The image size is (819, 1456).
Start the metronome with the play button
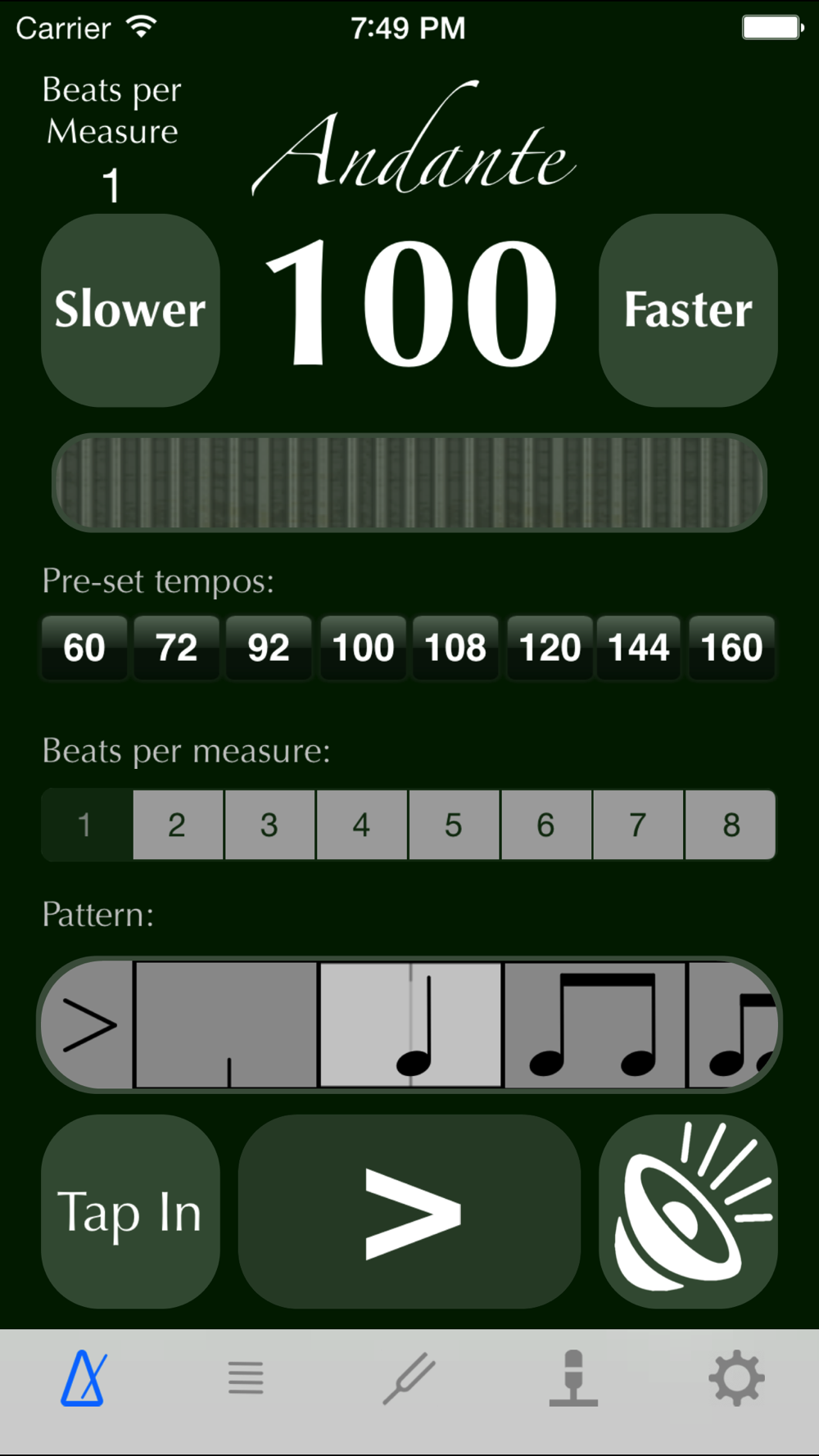point(409,1211)
